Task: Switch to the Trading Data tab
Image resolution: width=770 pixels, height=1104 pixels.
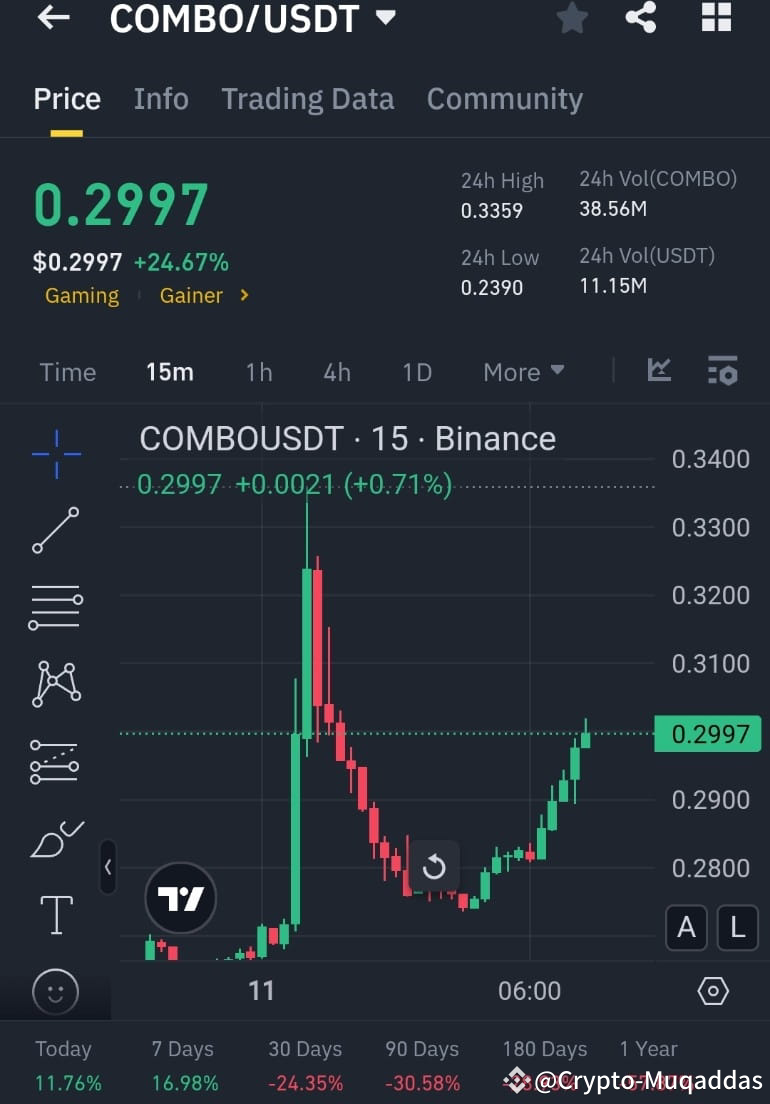Action: [308, 98]
